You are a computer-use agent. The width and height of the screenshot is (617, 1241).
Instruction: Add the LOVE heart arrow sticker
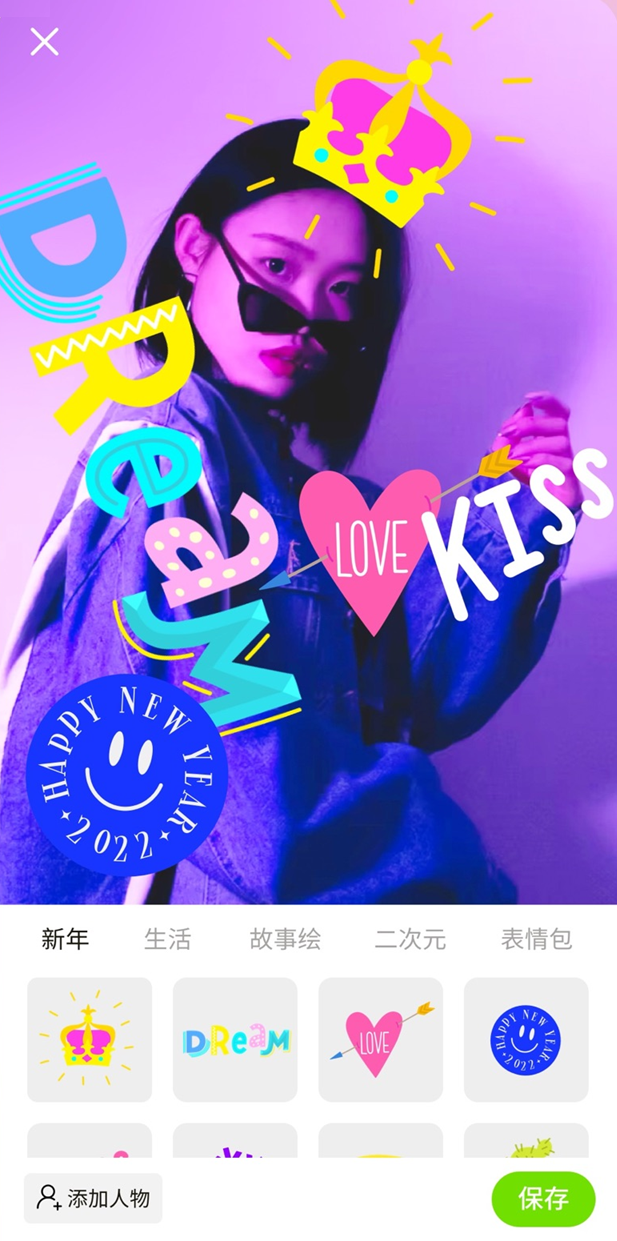tap(380, 1040)
